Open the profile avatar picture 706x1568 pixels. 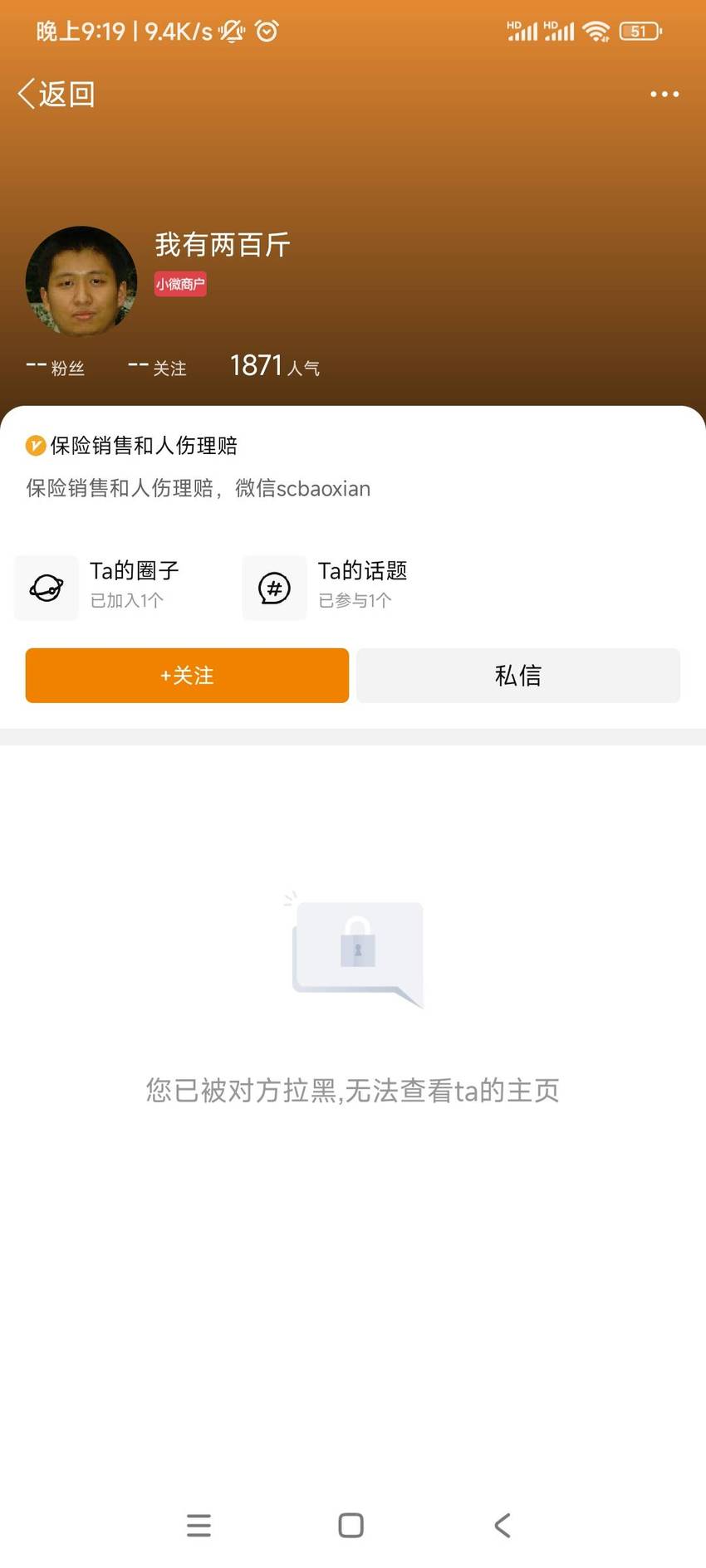click(81, 281)
